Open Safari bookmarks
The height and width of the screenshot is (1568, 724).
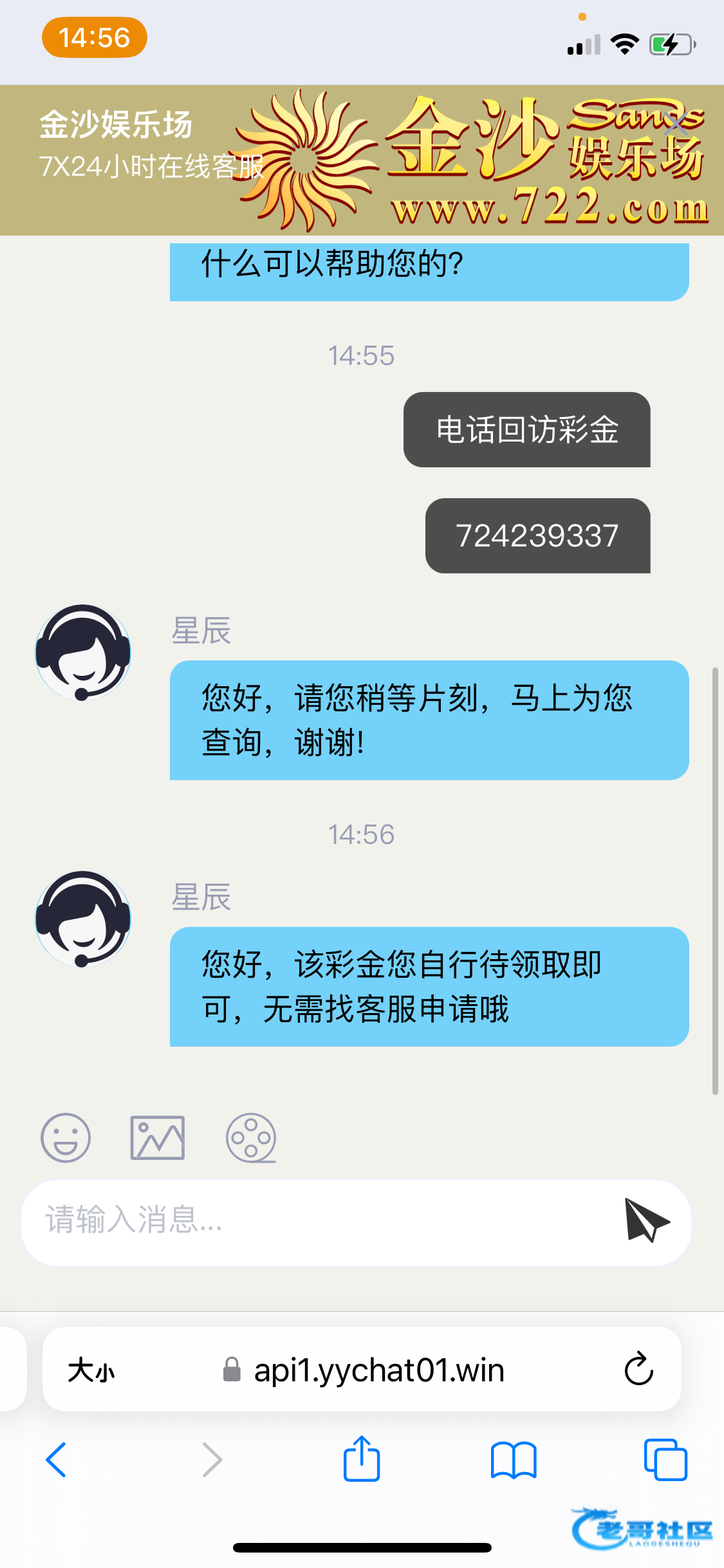[x=513, y=1459]
